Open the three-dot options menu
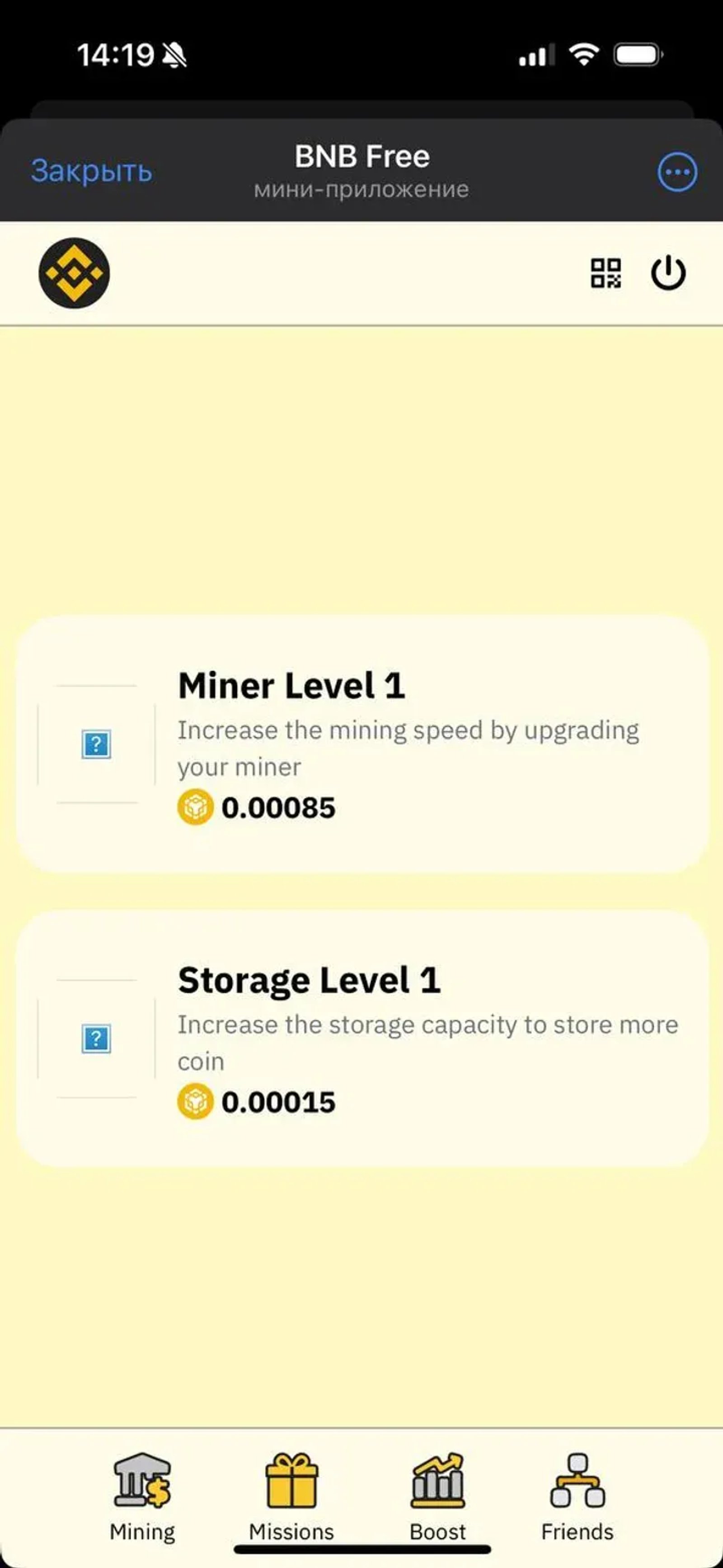 click(x=677, y=172)
